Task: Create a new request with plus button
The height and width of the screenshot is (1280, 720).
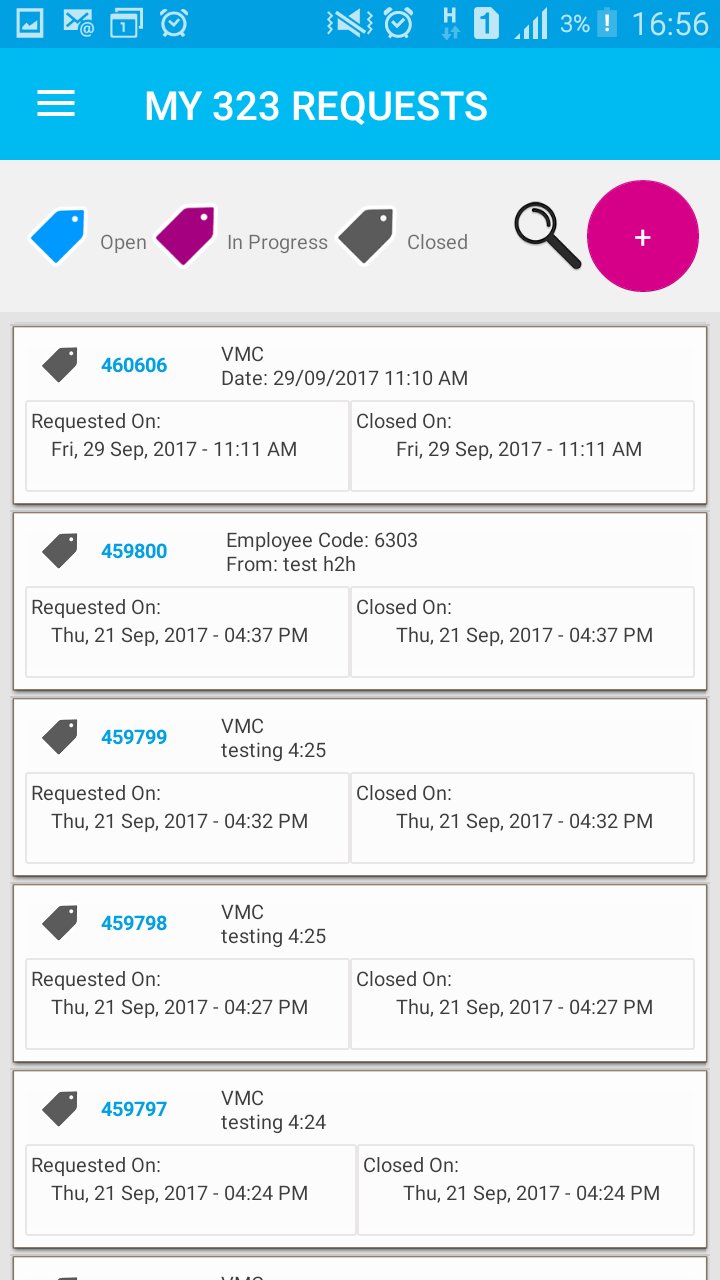Action: (642, 237)
